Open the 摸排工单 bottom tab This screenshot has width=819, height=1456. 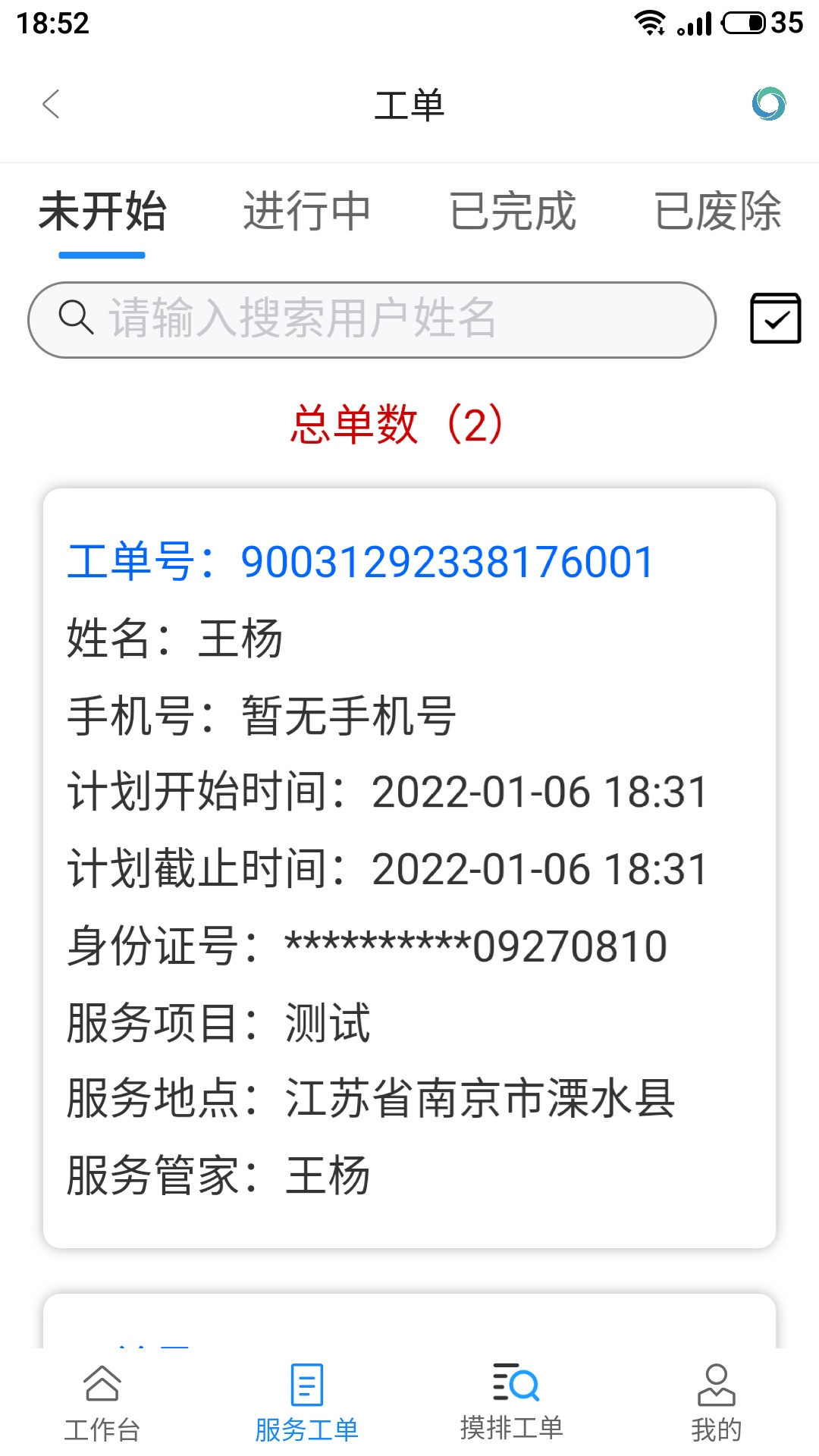click(x=512, y=1403)
